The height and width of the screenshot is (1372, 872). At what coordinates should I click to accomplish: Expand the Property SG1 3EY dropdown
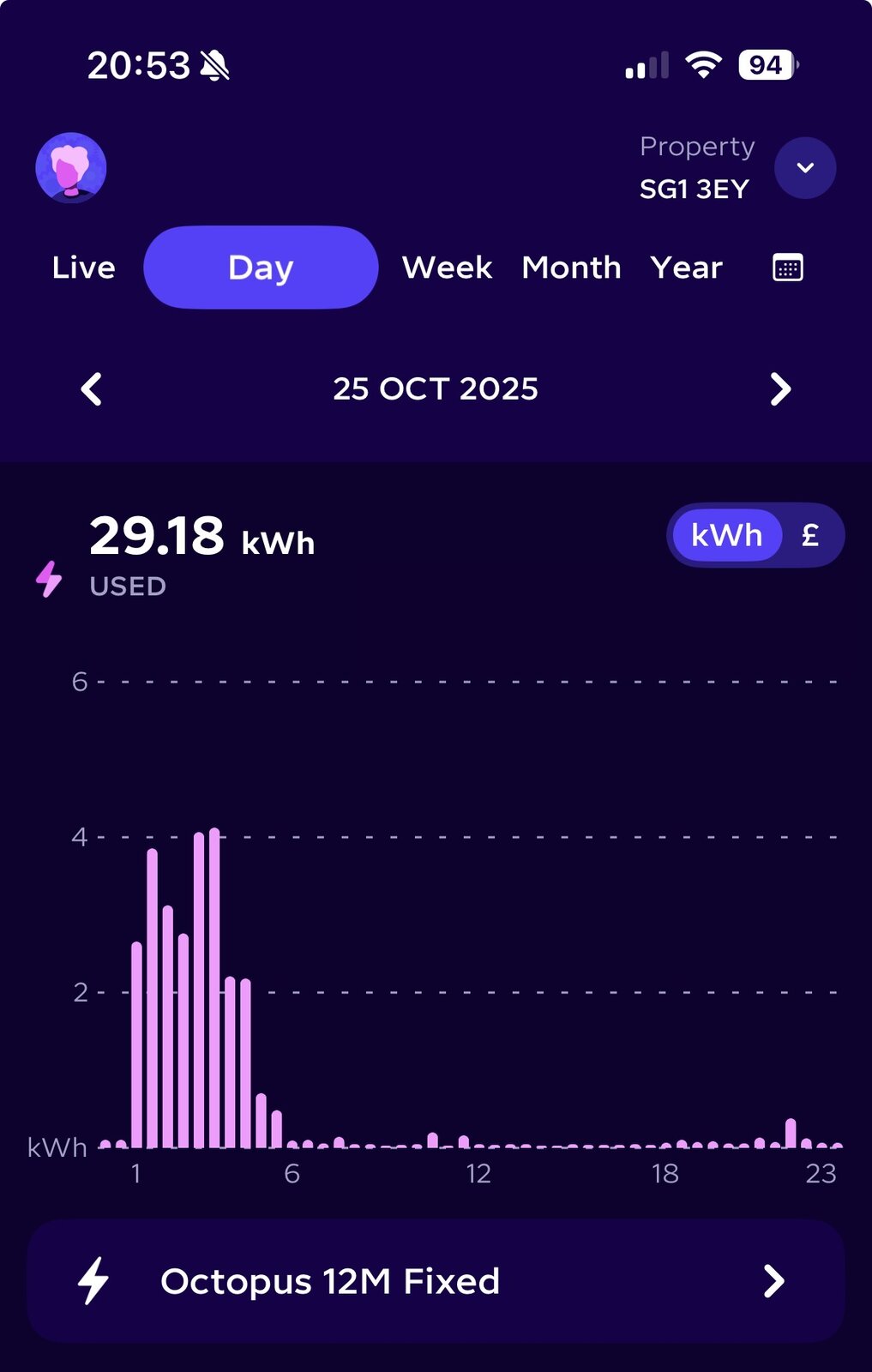click(804, 168)
